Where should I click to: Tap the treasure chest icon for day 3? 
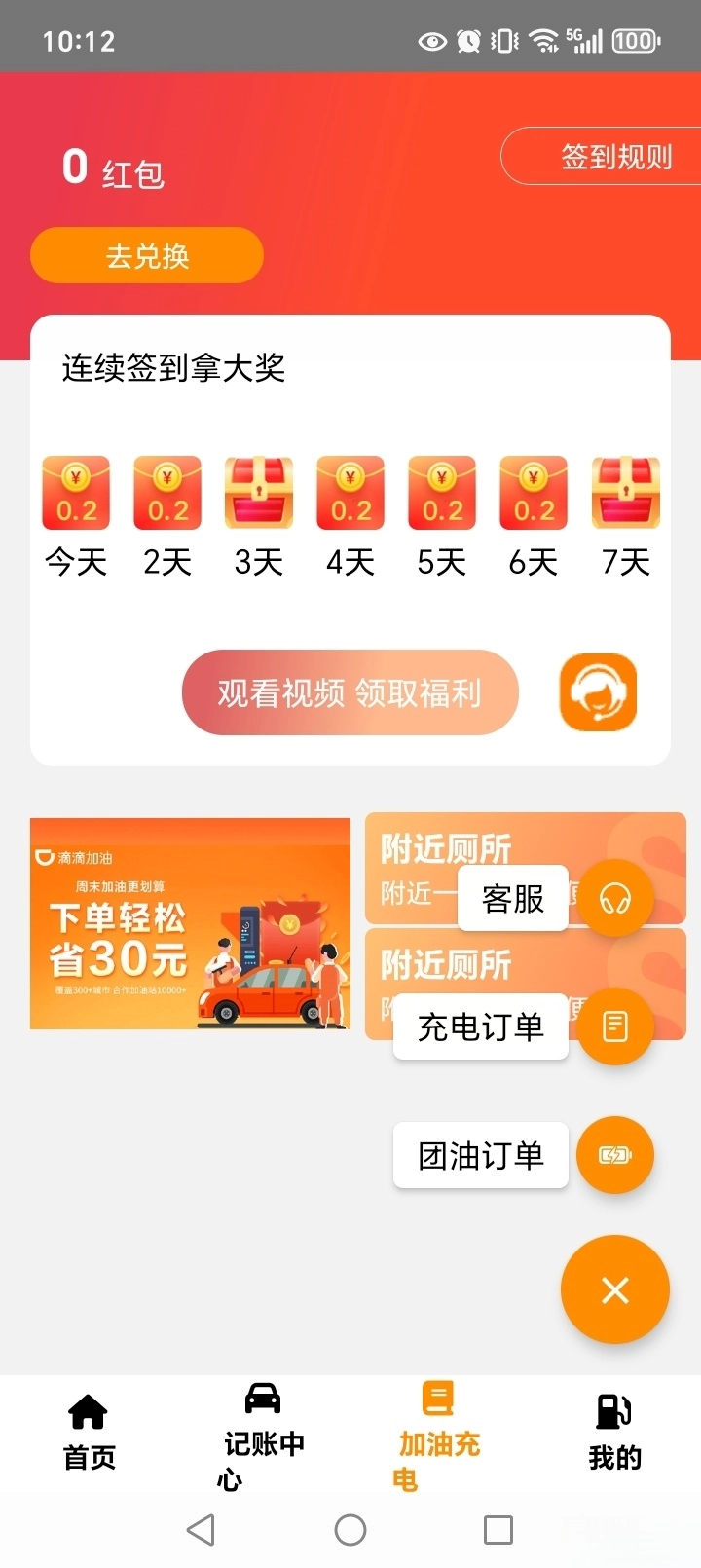(258, 493)
